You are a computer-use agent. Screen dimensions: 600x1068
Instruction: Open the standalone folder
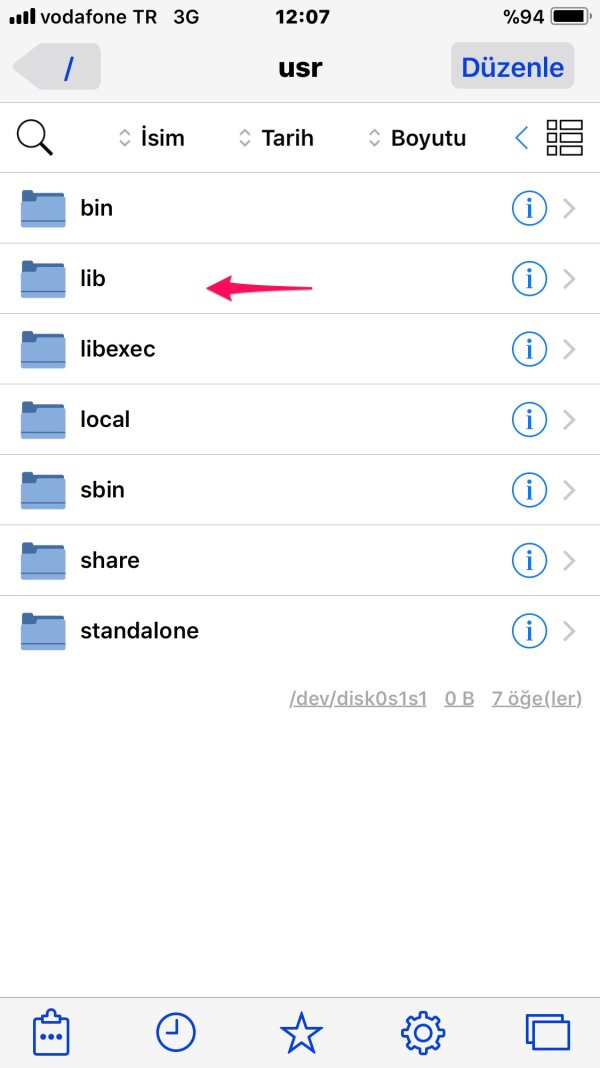pyautogui.click(x=139, y=631)
